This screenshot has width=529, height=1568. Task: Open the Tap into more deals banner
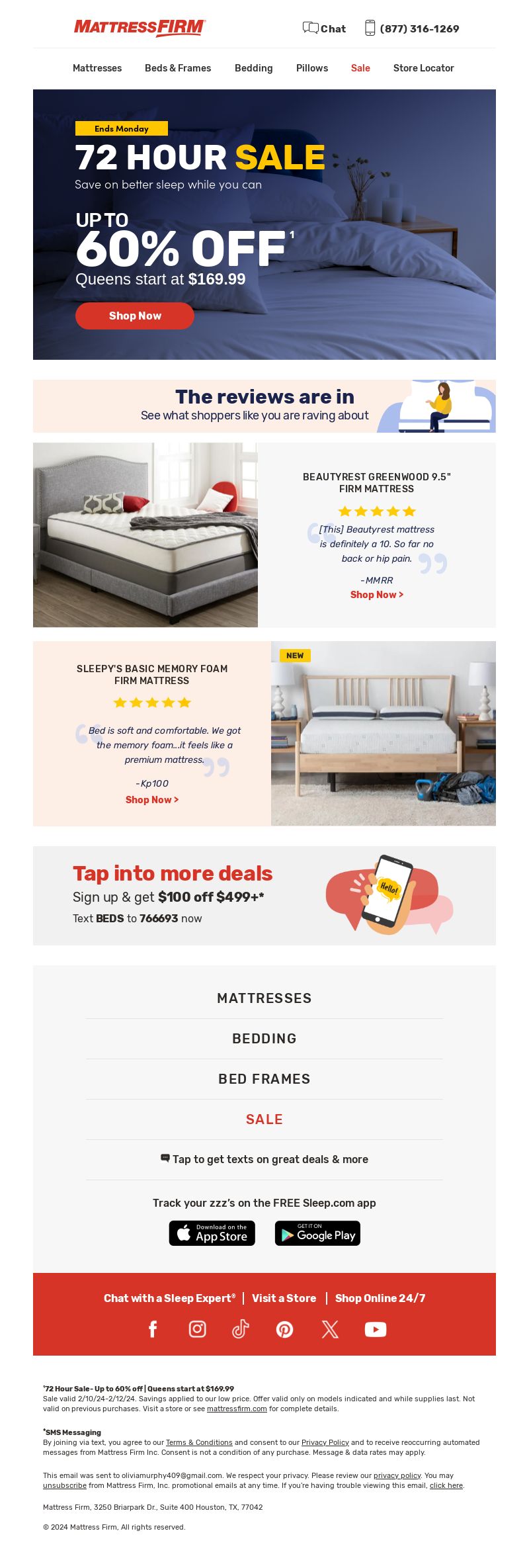click(264, 895)
